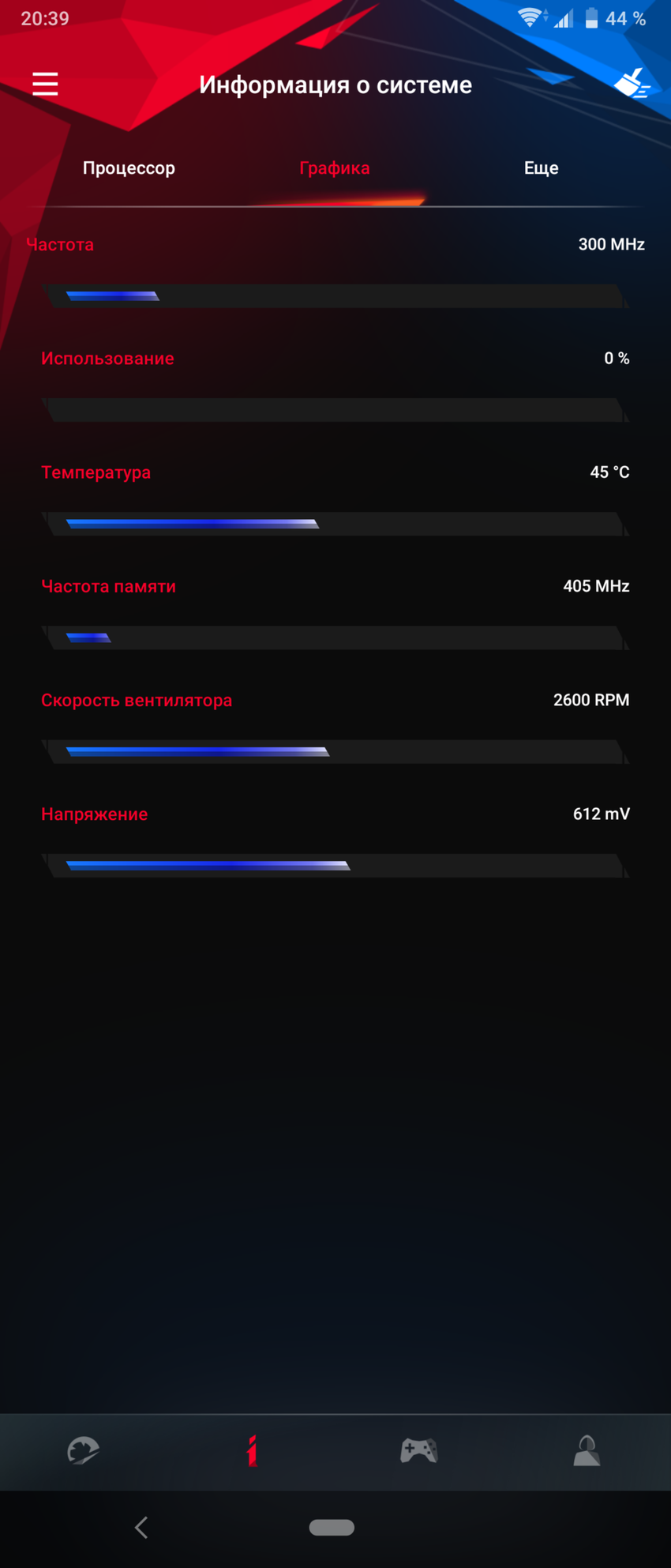Switch to the Процессор tab
Screen dimensions: 671x1568
(129, 168)
